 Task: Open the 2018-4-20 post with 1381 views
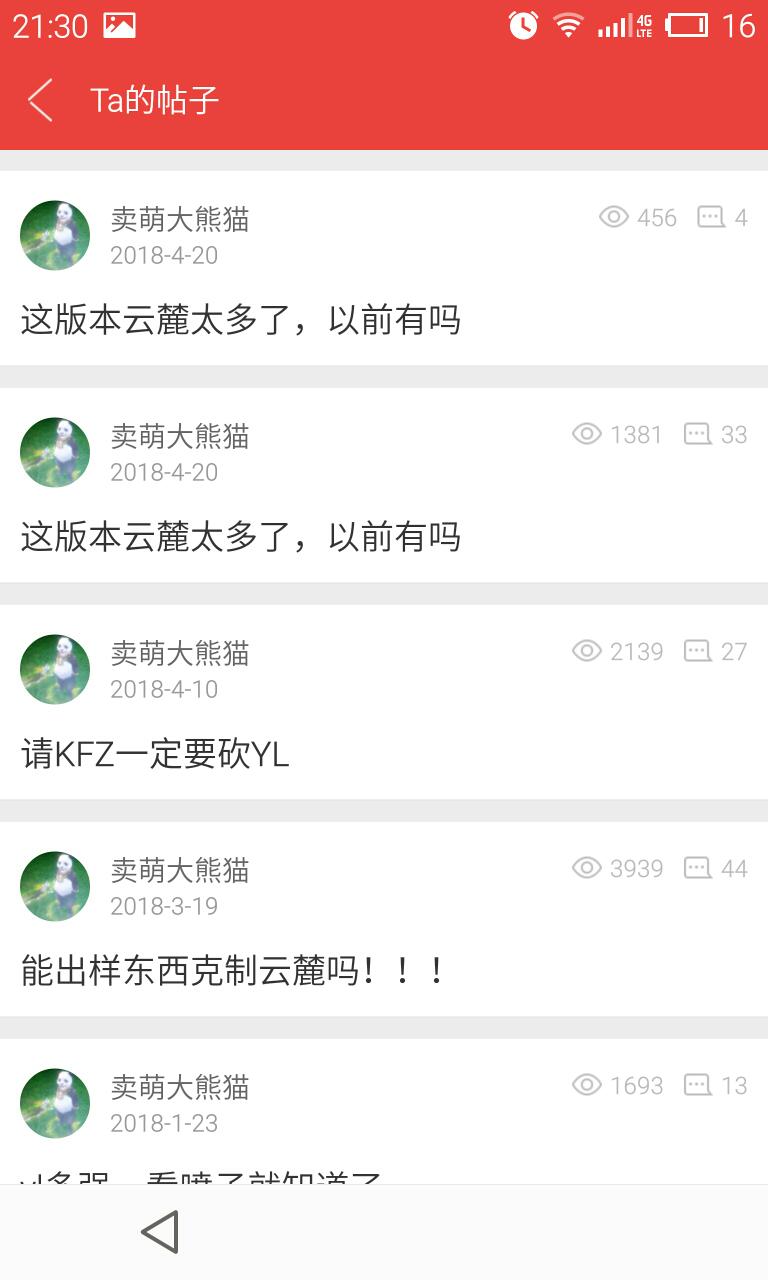(x=384, y=485)
